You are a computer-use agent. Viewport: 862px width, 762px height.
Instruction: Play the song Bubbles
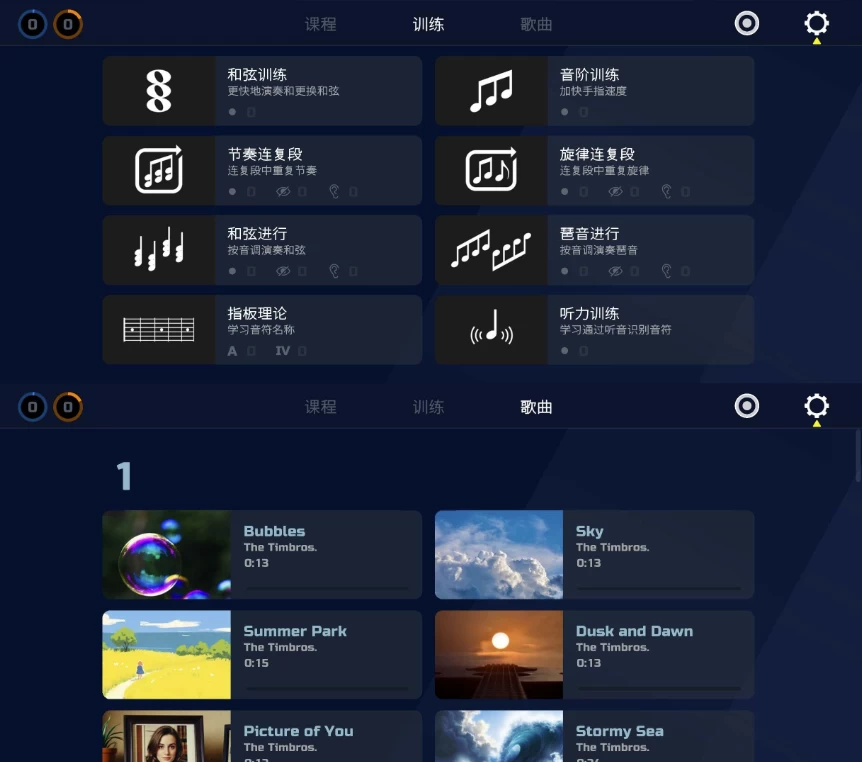click(x=262, y=554)
